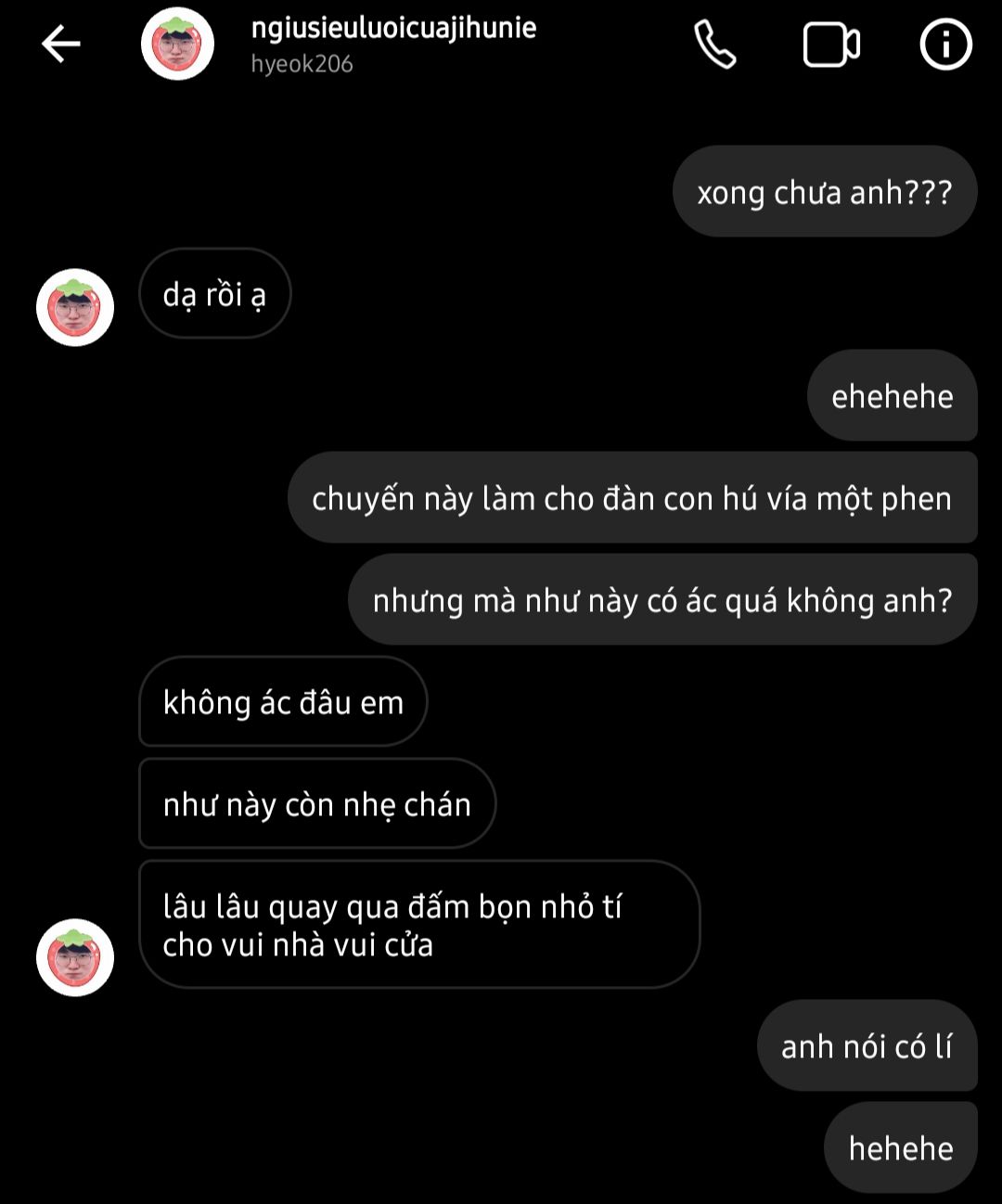The height and width of the screenshot is (1204, 1002).
Task: Open the conversation info details
Action: [x=945, y=45]
